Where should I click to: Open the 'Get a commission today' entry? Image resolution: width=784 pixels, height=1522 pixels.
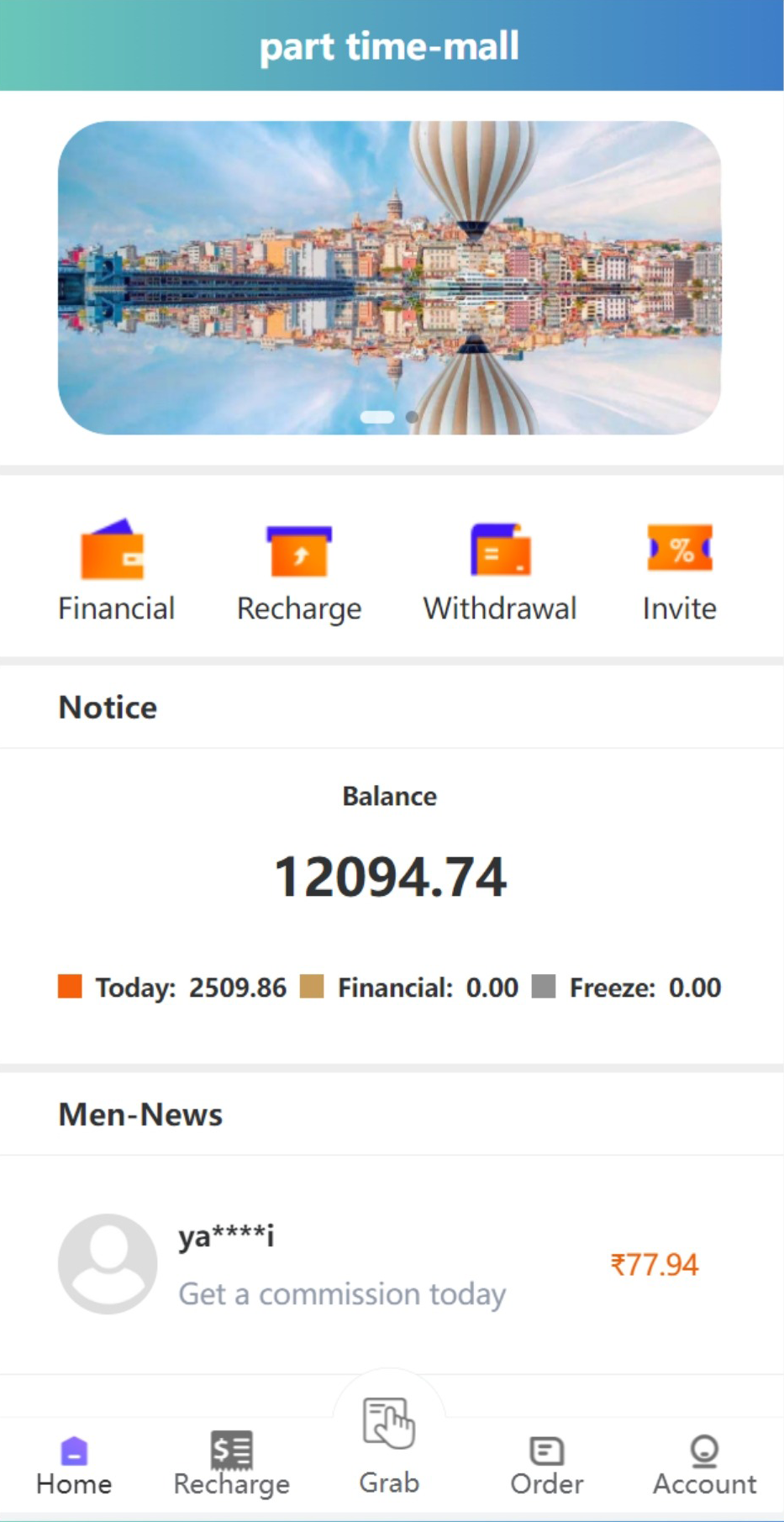(x=341, y=1293)
